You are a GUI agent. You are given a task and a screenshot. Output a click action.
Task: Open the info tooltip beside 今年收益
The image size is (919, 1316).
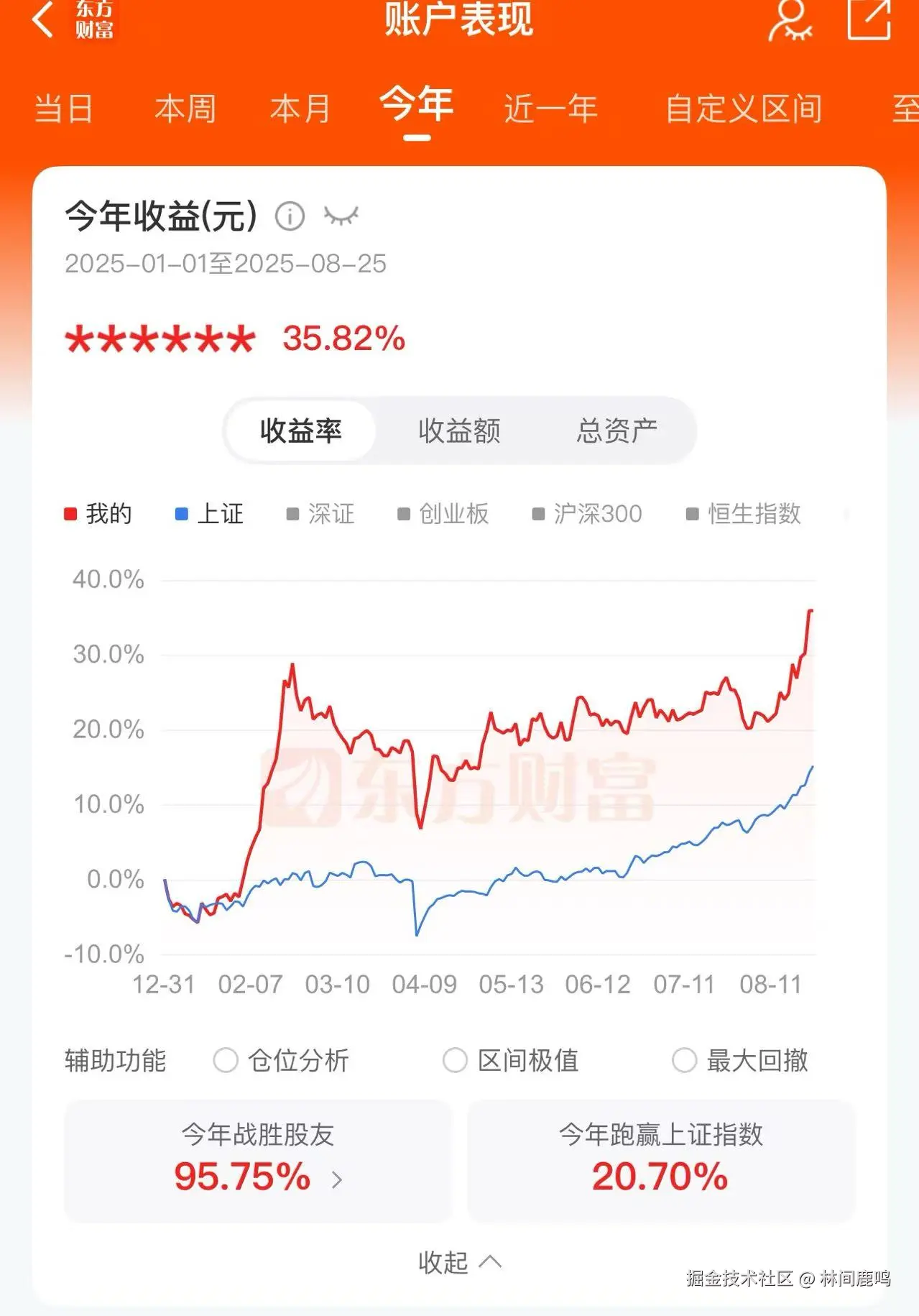coord(289,216)
